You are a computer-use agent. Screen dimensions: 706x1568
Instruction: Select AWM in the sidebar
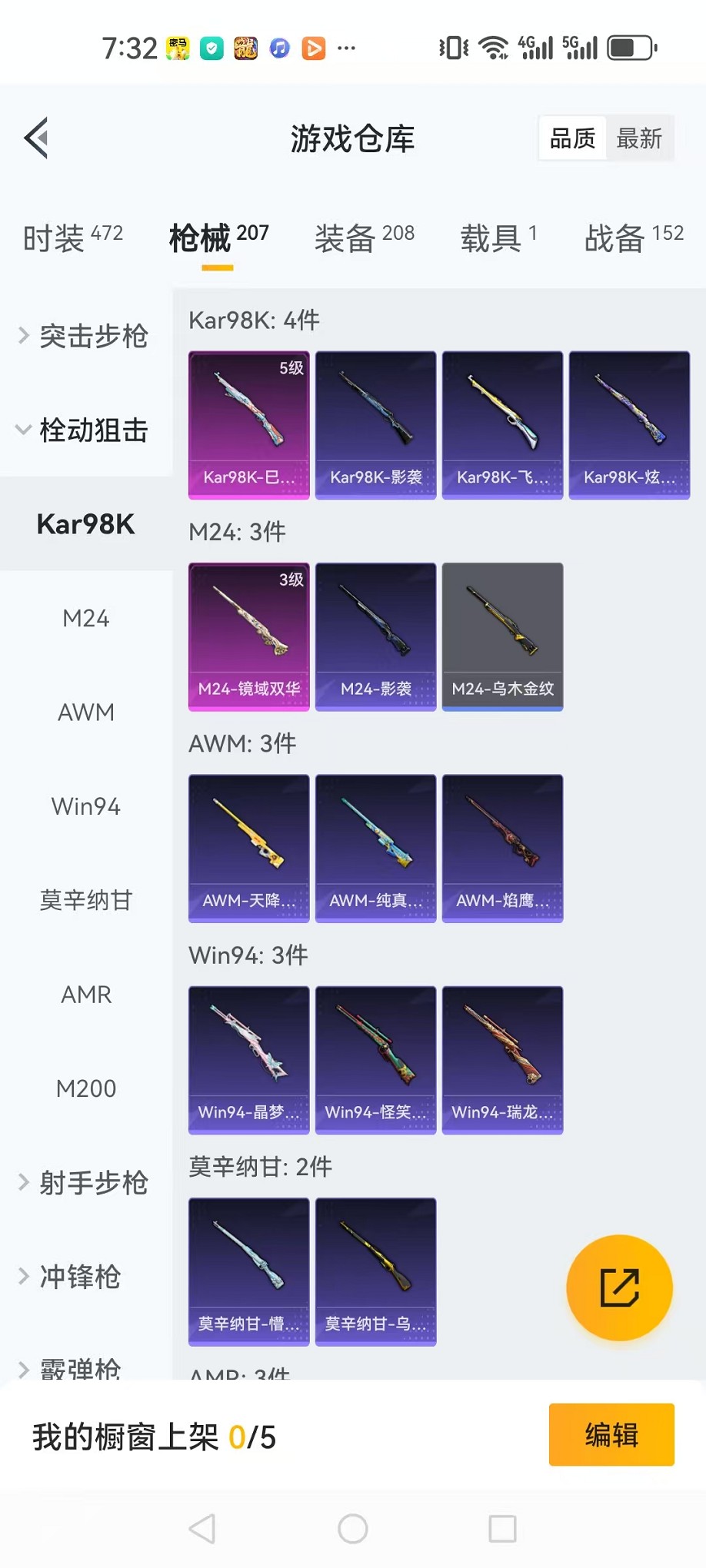click(86, 713)
